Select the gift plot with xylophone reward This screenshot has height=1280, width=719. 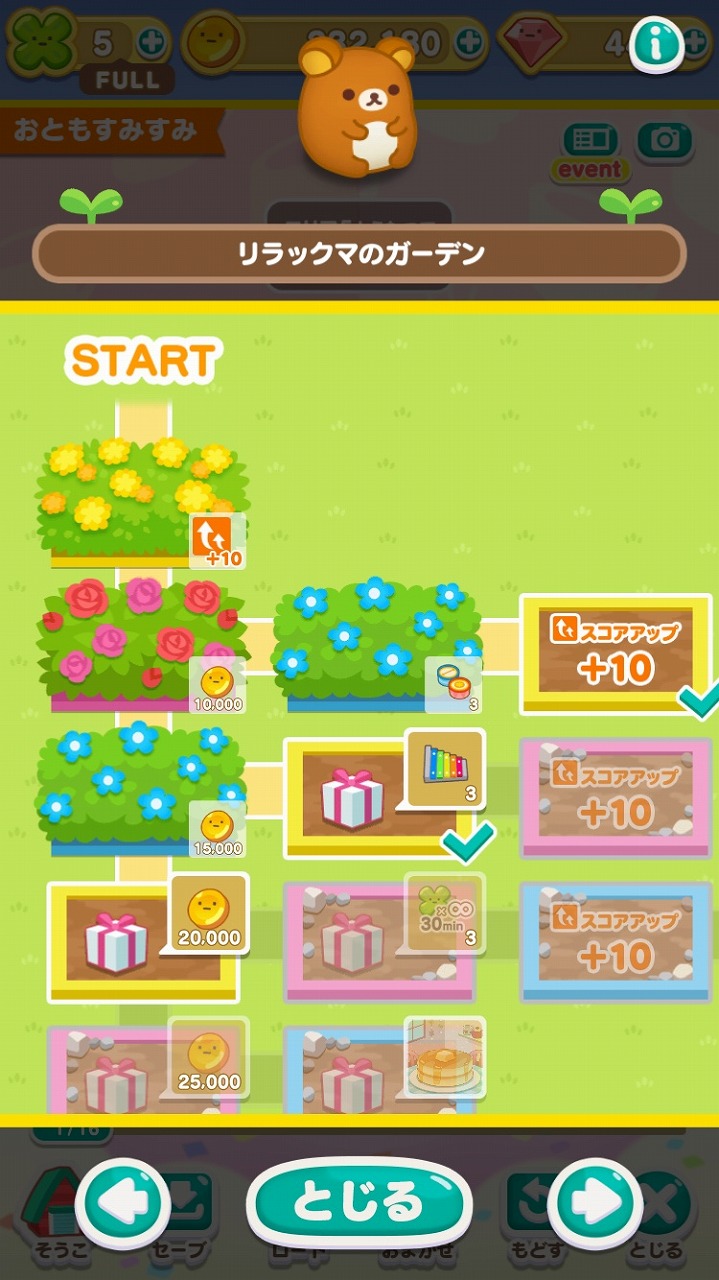point(375,797)
